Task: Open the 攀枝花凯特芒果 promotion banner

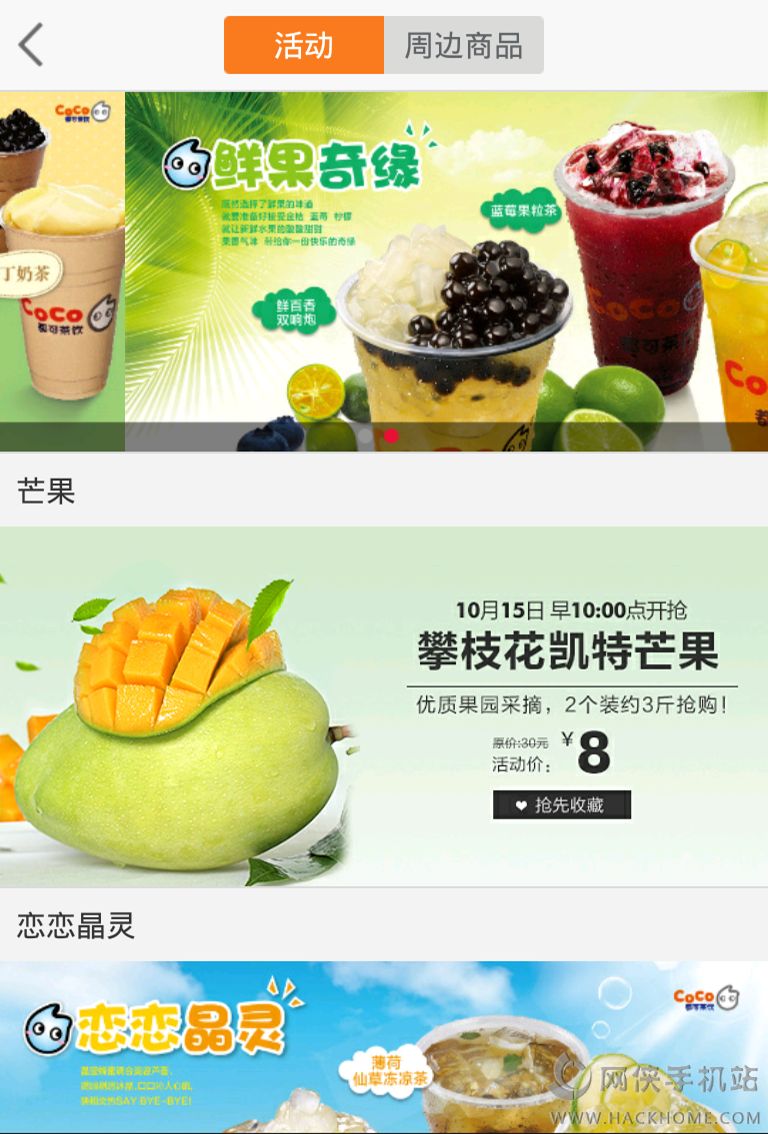Action: click(x=384, y=706)
